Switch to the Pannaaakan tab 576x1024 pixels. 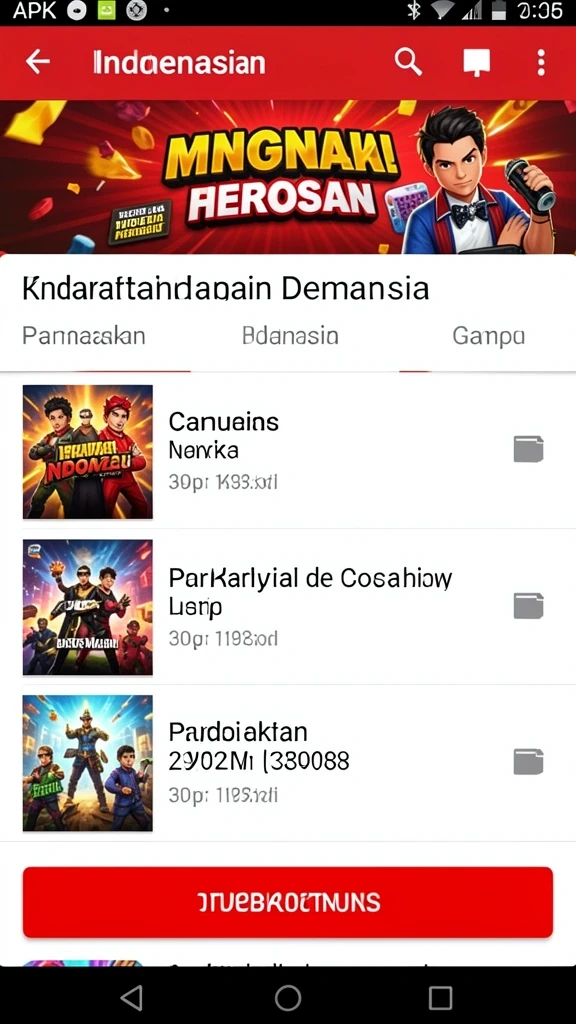pyautogui.click(x=84, y=336)
